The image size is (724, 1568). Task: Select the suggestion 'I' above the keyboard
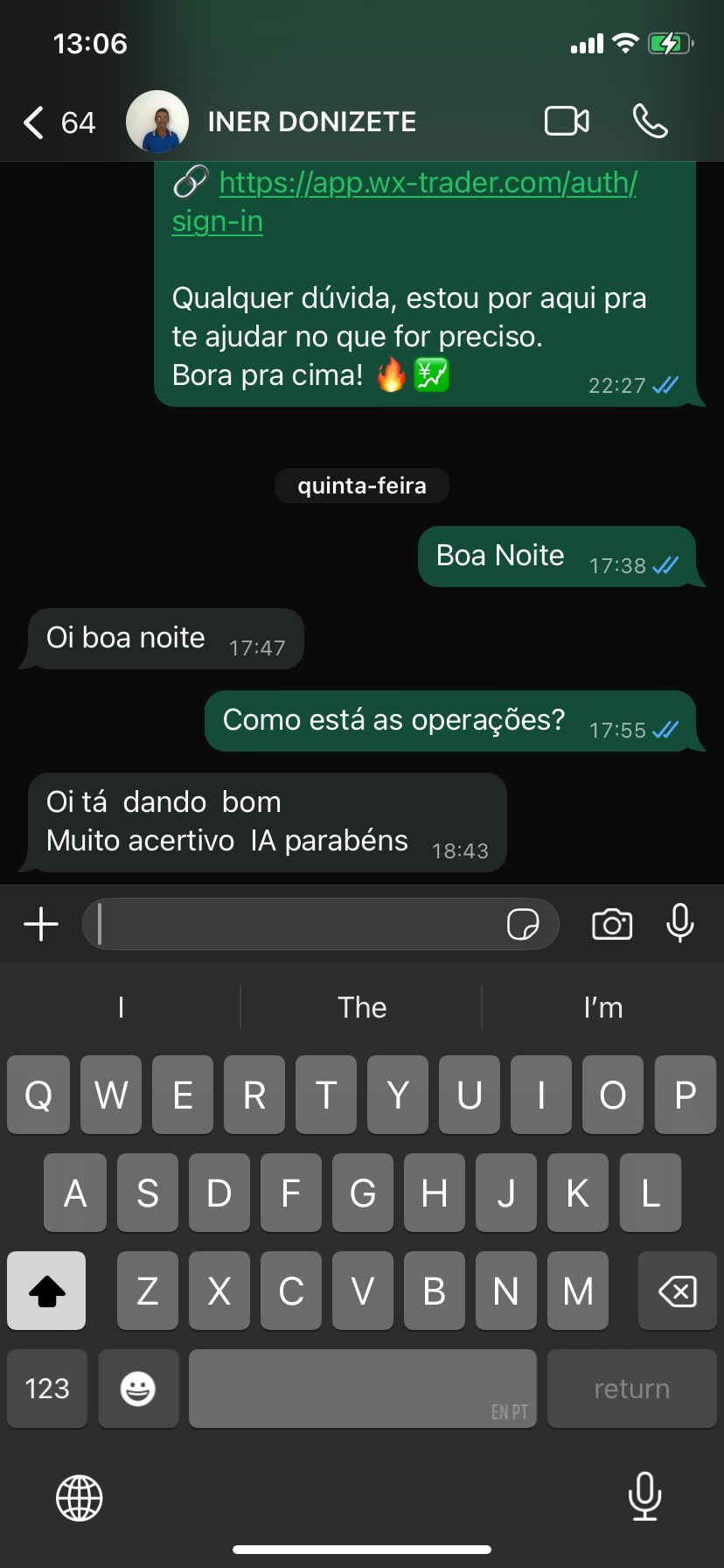pos(120,1007)
